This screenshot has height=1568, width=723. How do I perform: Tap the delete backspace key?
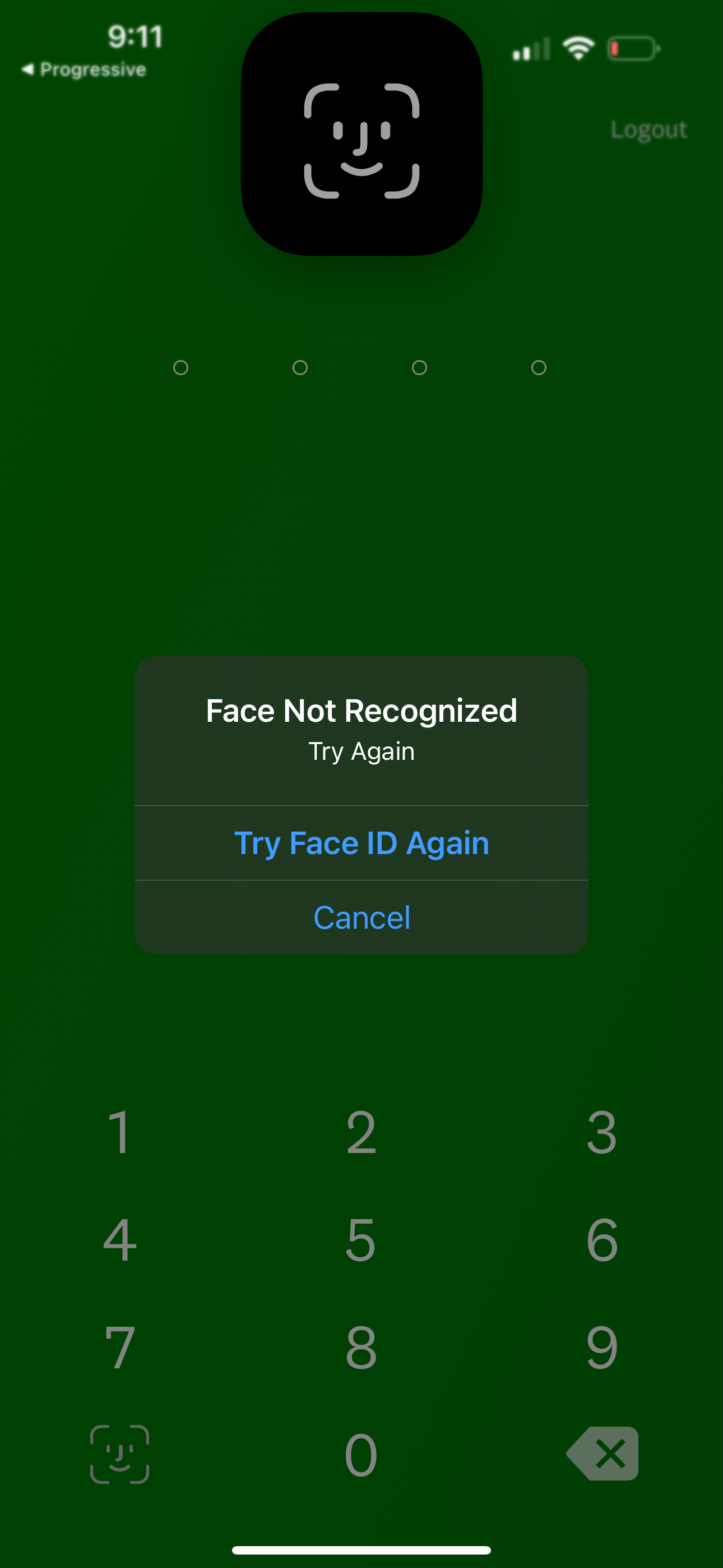point(602,1454)
